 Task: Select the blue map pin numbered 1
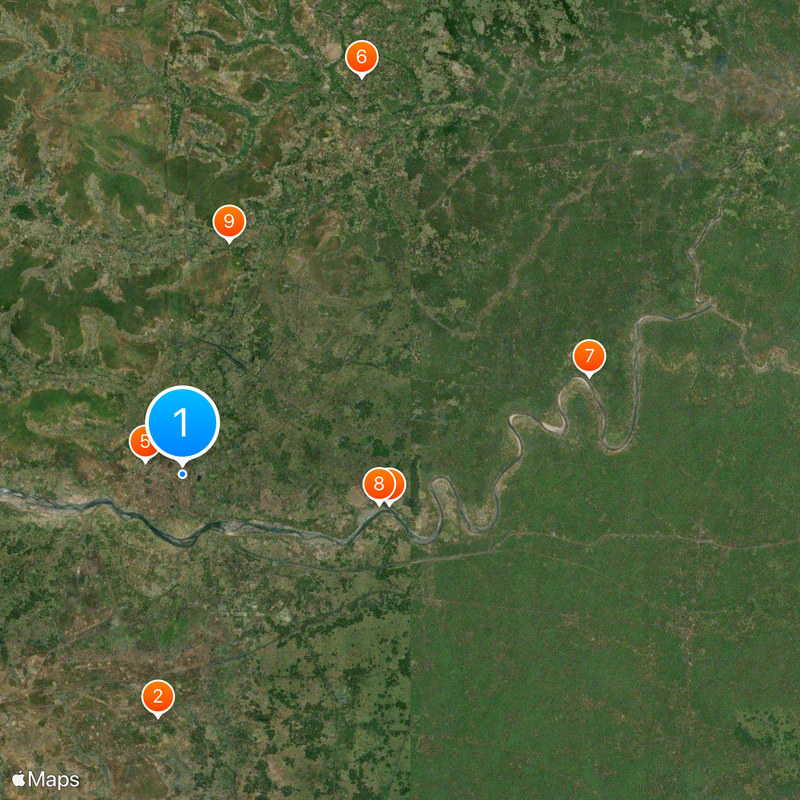[182, 423]
